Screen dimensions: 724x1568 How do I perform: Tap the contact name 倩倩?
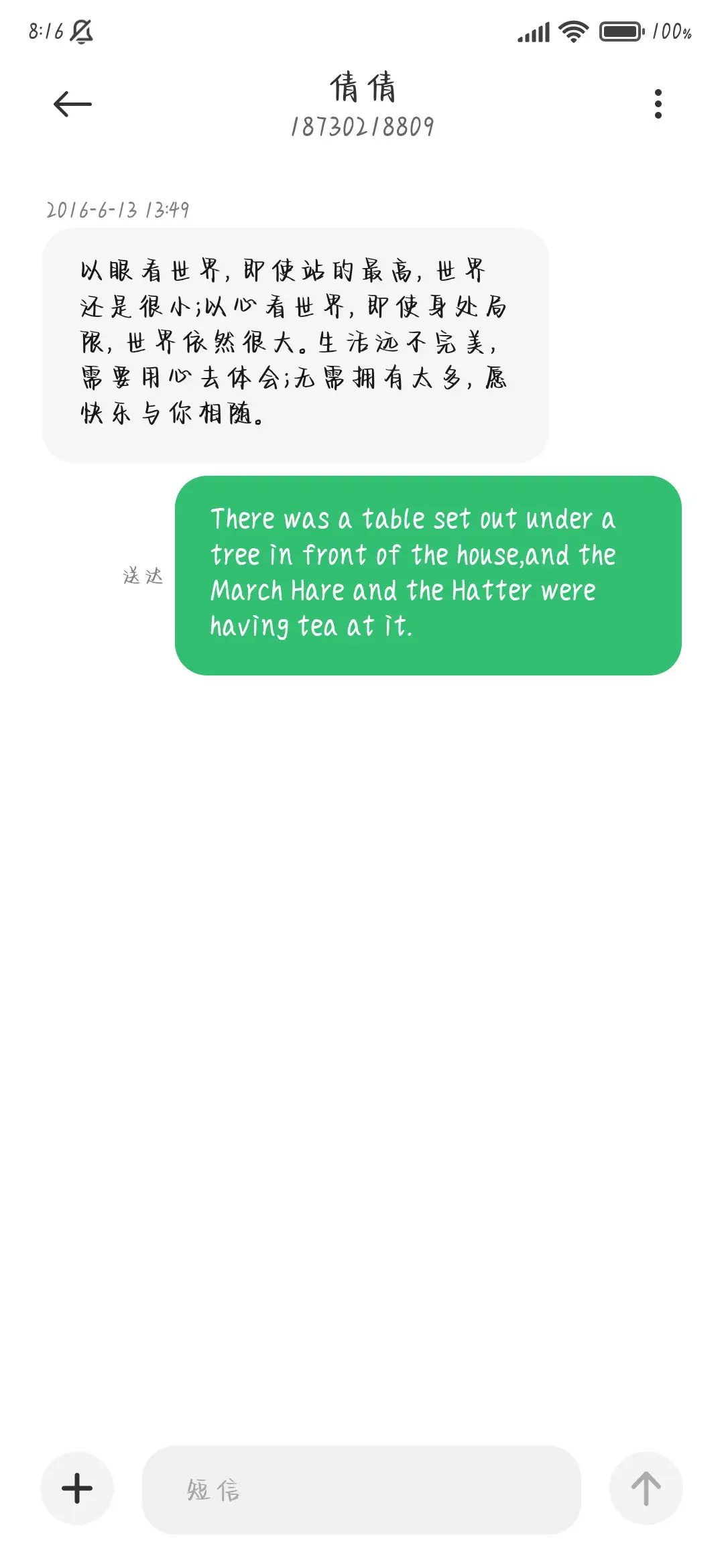[362, 89]
